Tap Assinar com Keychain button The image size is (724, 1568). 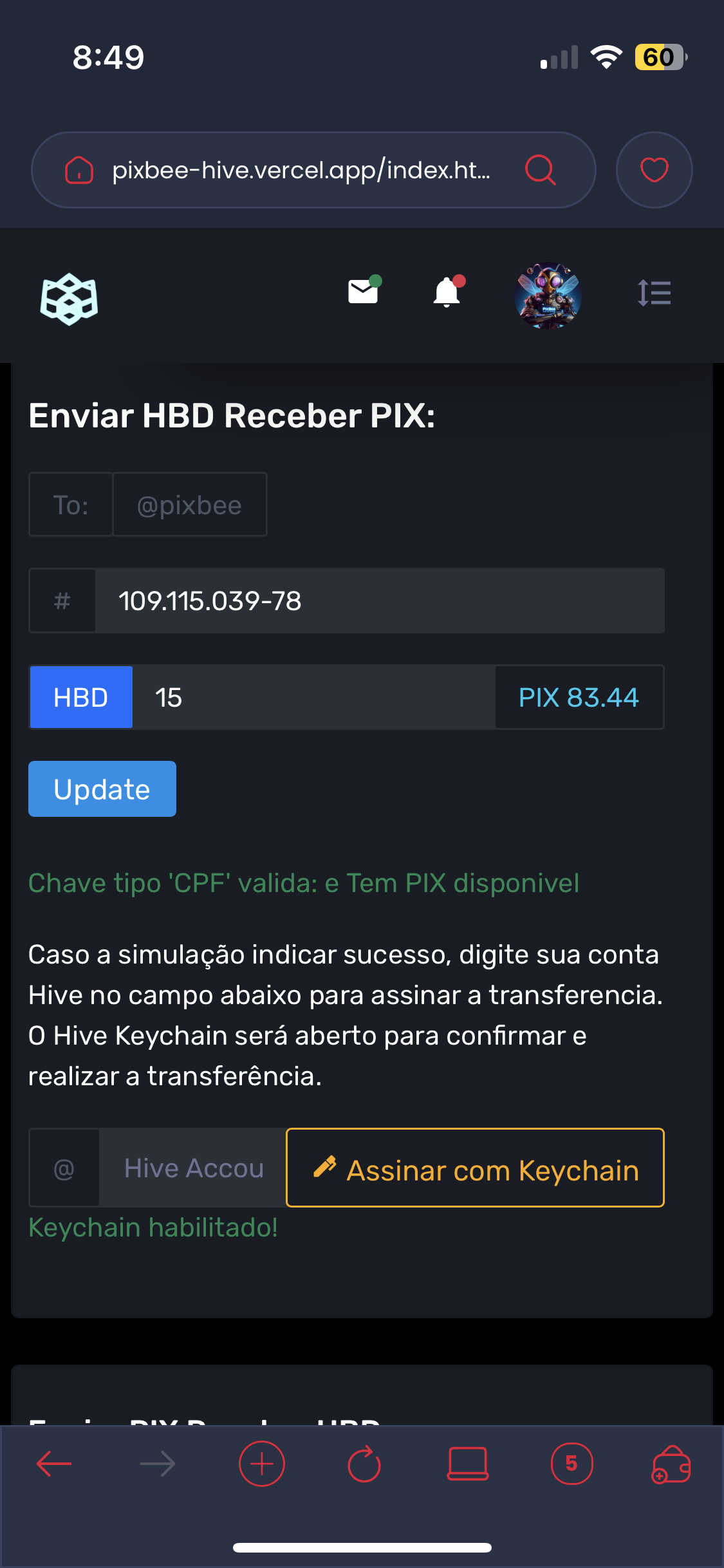coord(475,1168)
